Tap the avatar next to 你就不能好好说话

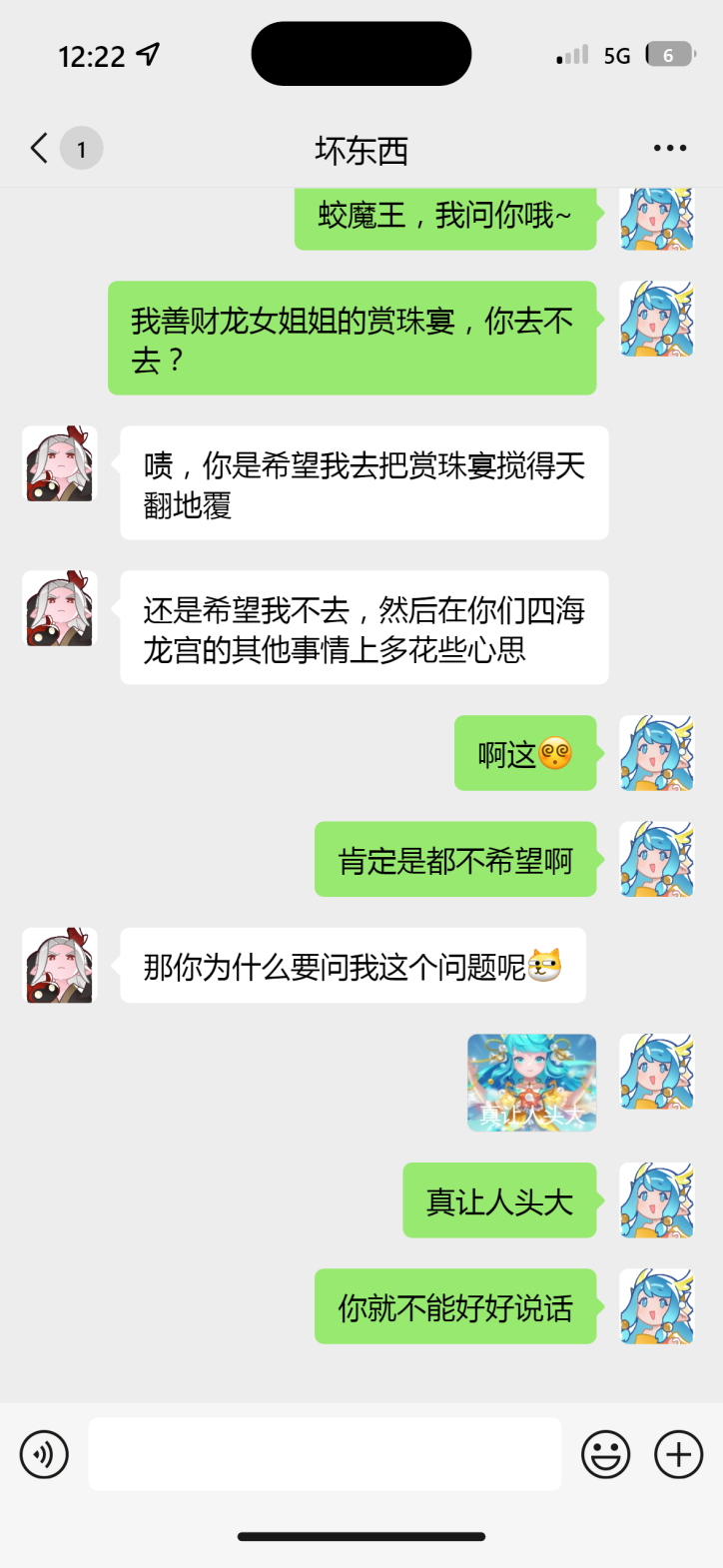[x=657, y=1306]
